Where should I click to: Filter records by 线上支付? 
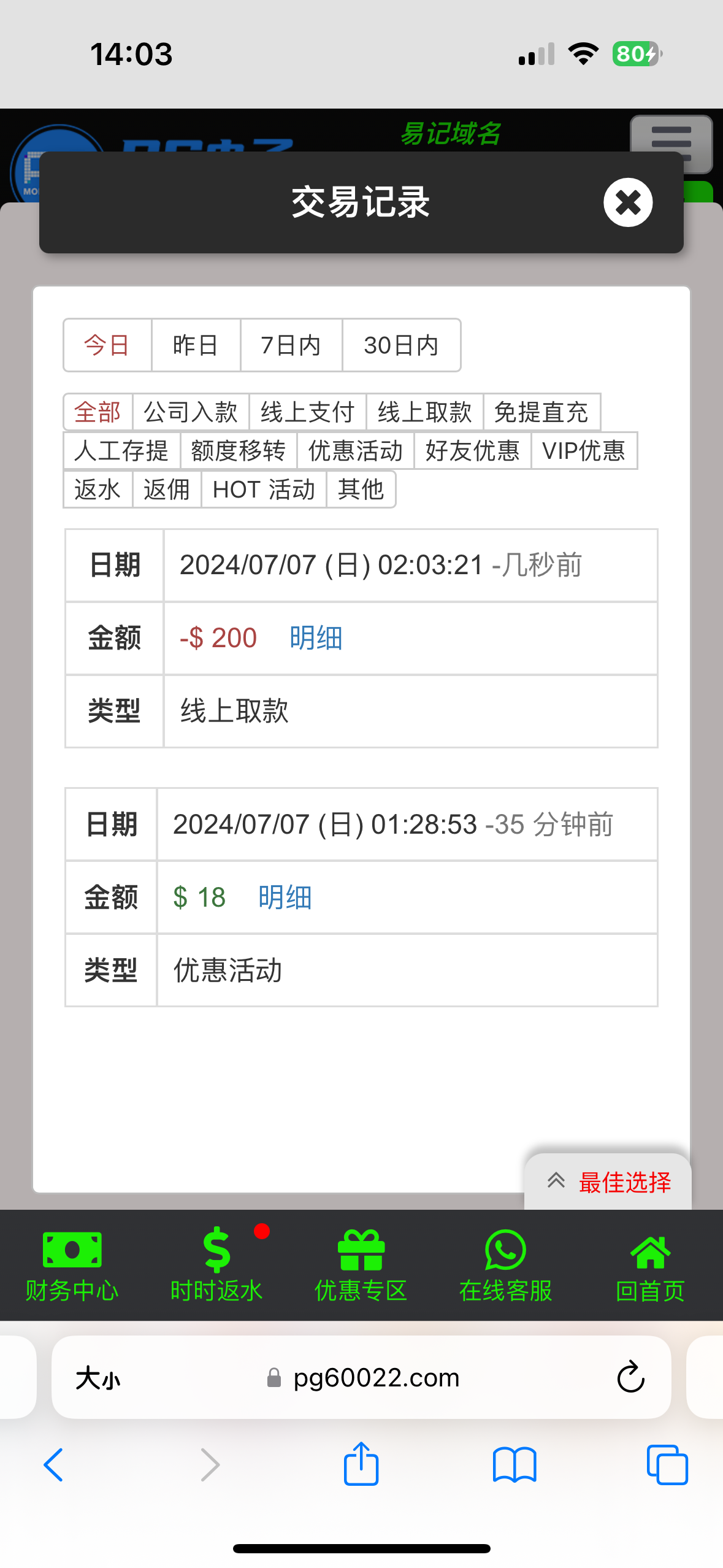(x=308, y=412)
